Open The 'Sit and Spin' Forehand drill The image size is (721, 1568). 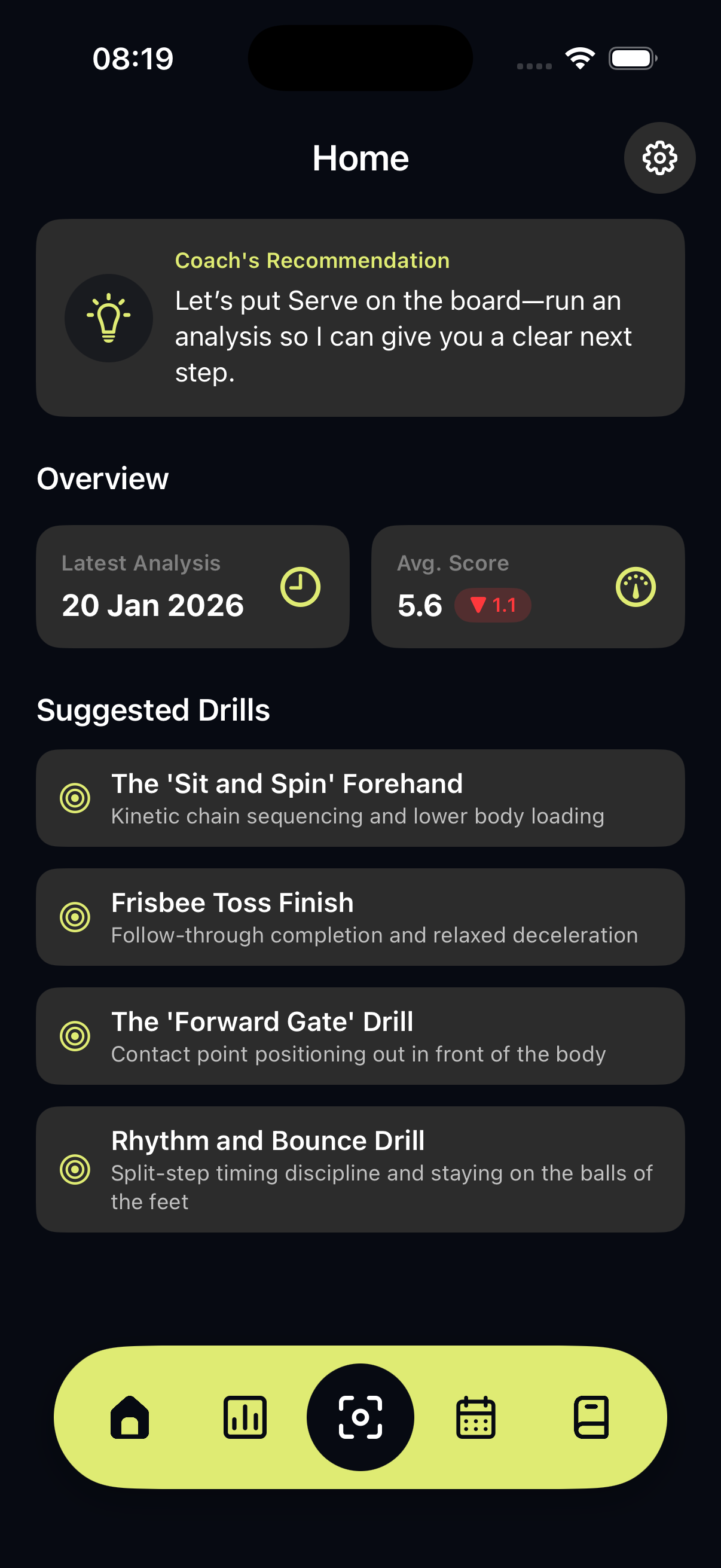click(x=360, y=798)
